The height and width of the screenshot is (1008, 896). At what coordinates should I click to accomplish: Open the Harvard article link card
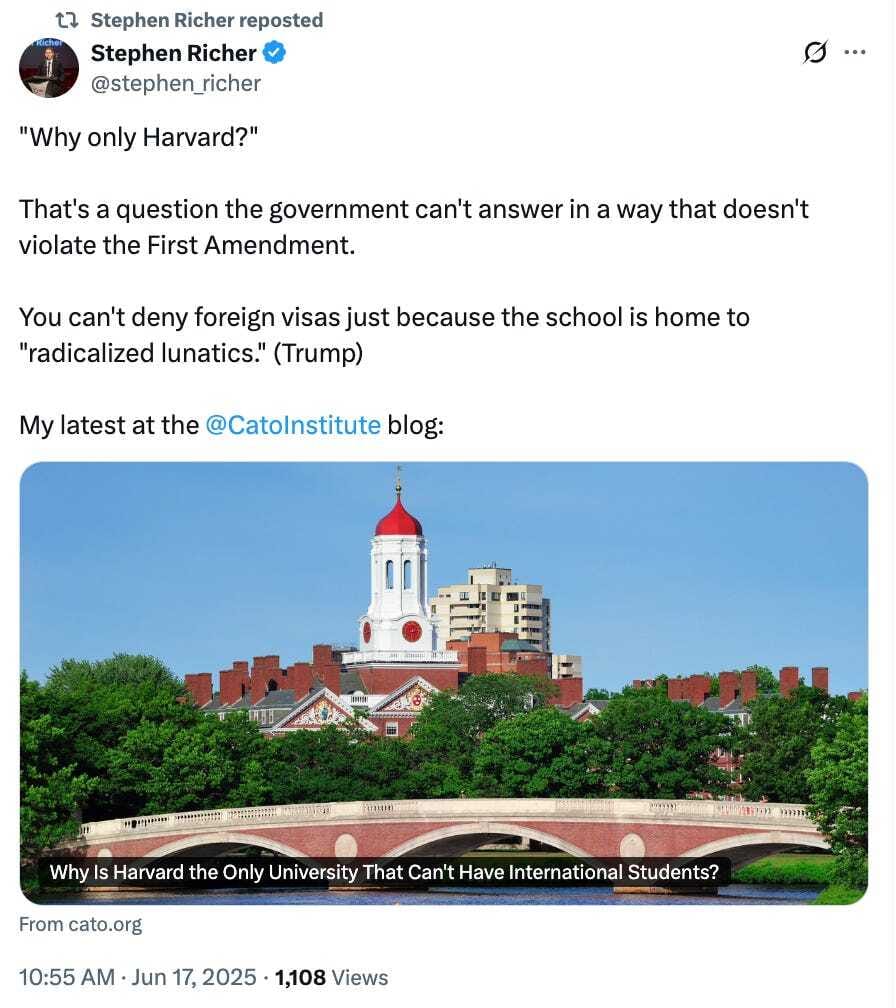point(443,682)
